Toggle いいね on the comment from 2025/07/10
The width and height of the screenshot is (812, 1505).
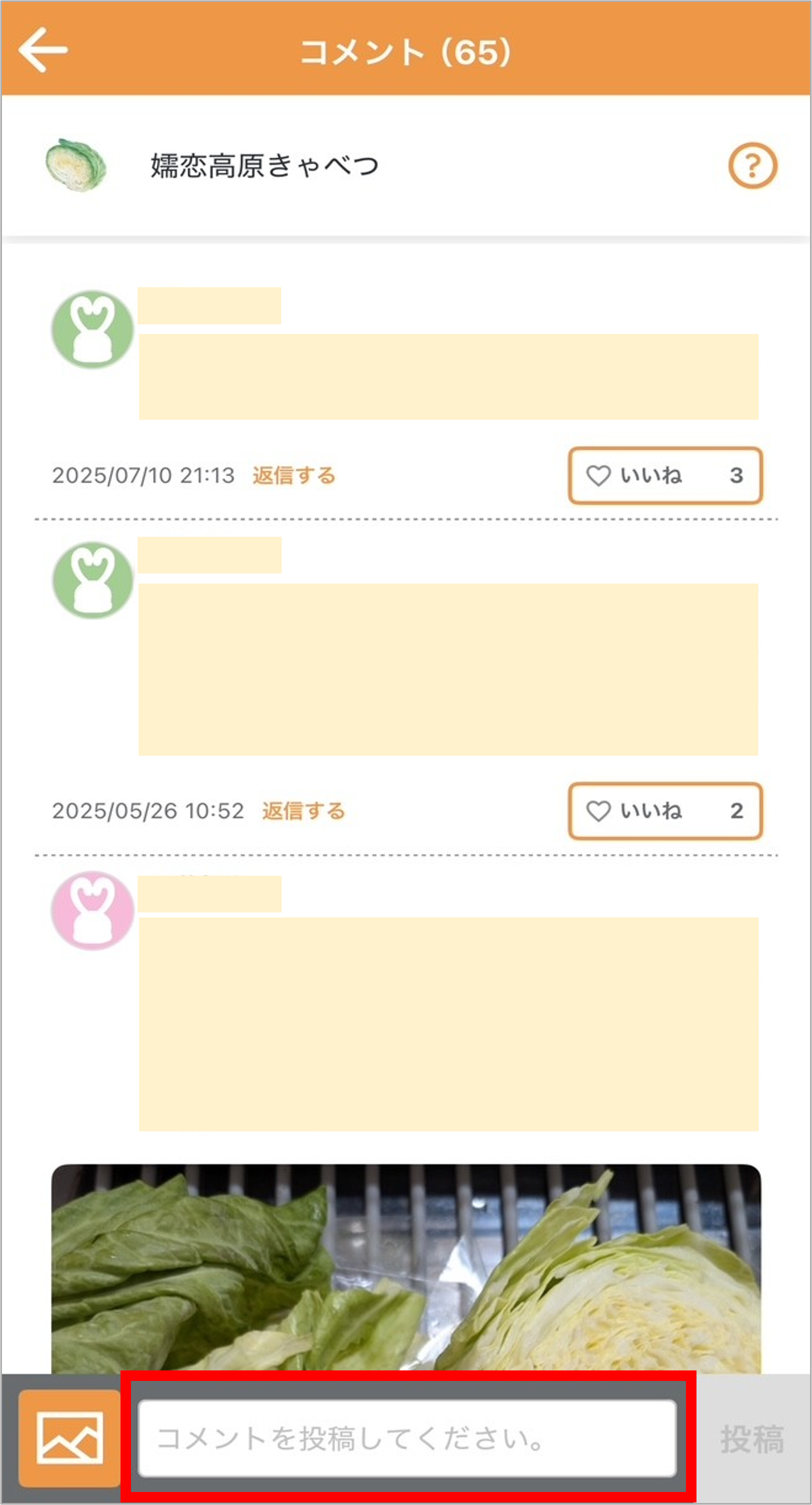[x=666, y=475]
